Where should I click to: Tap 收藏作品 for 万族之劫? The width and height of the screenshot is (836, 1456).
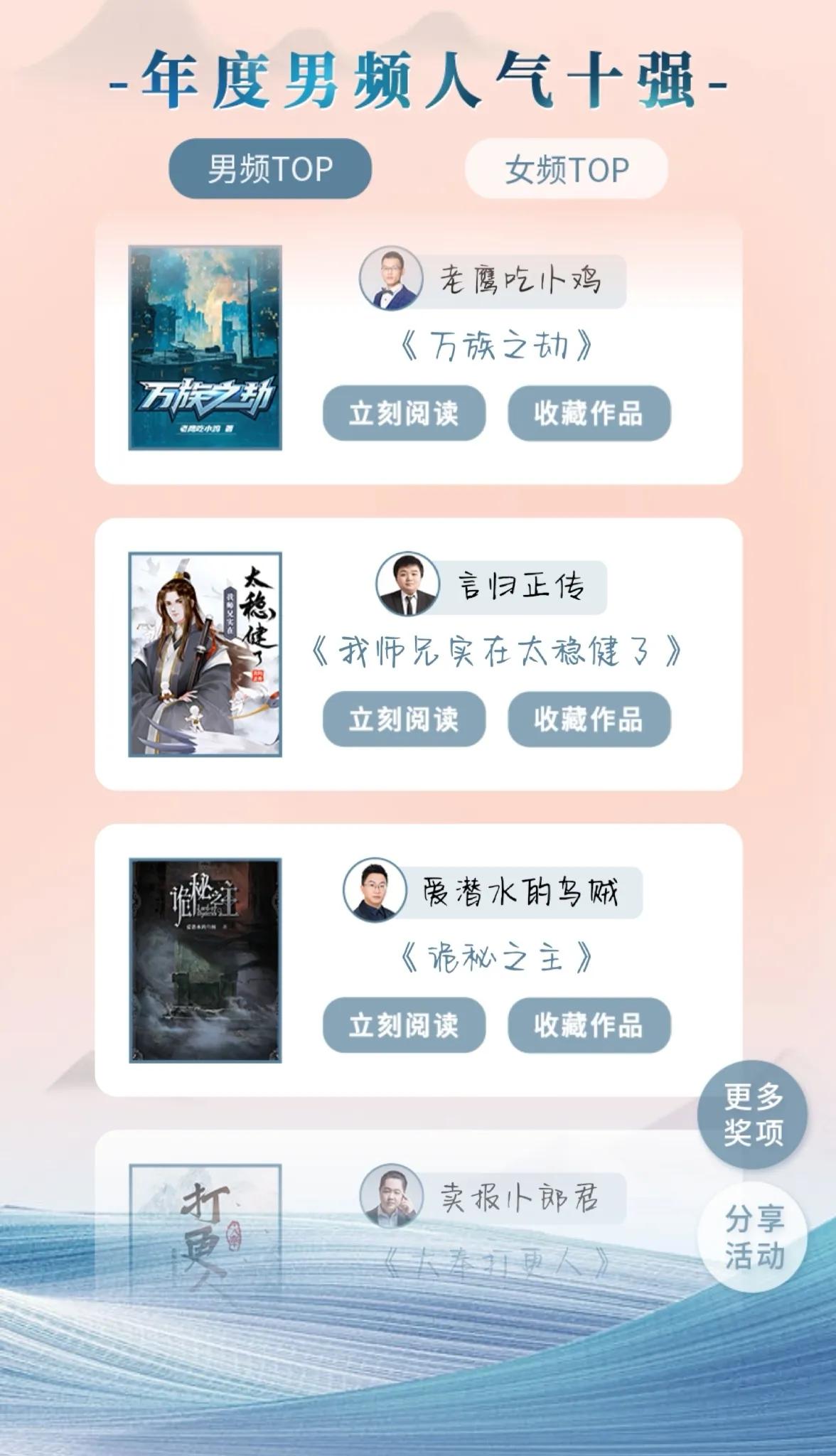[589, 413]
